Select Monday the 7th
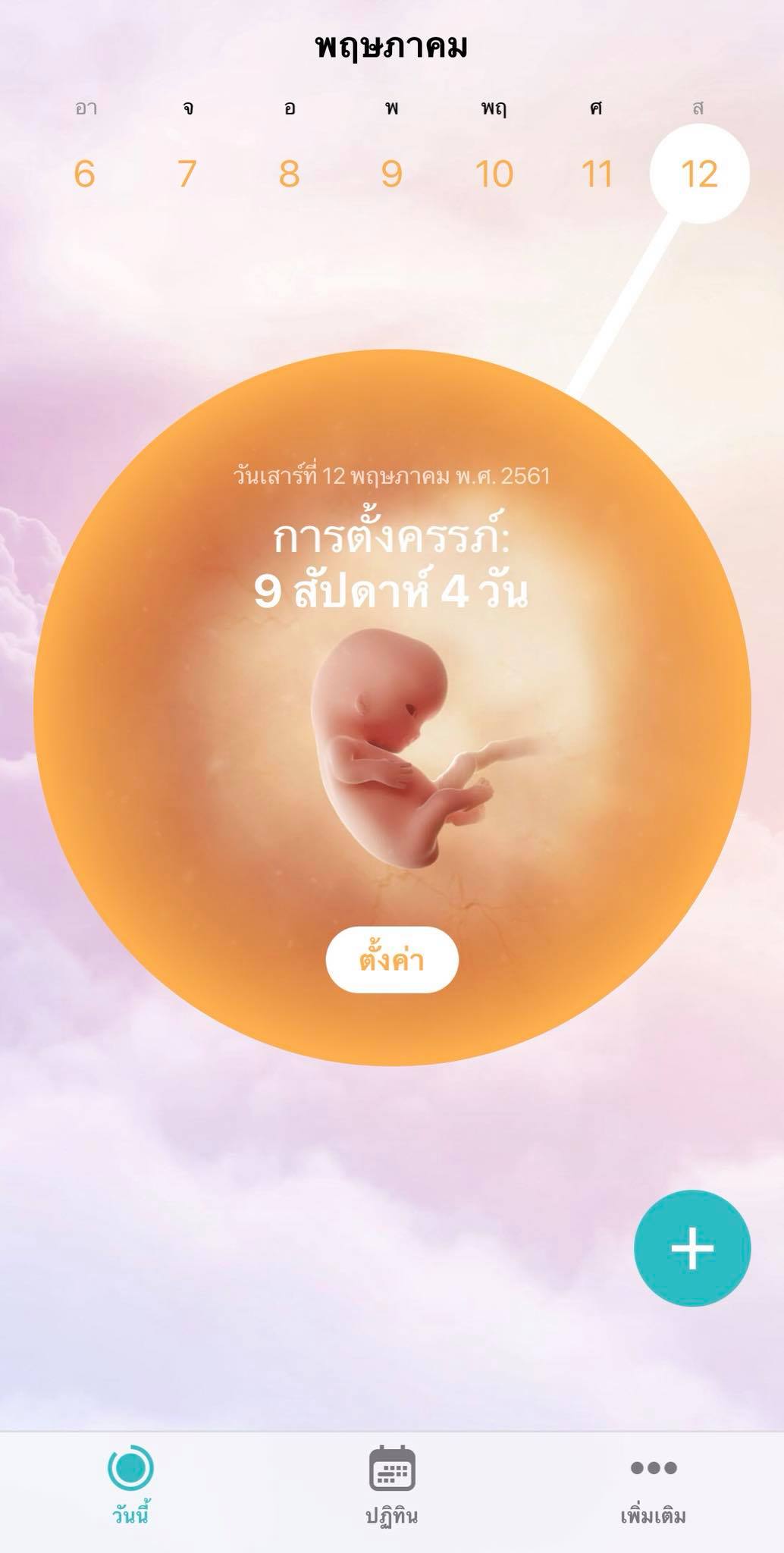Screen dimensions: 784x1553 187,174
